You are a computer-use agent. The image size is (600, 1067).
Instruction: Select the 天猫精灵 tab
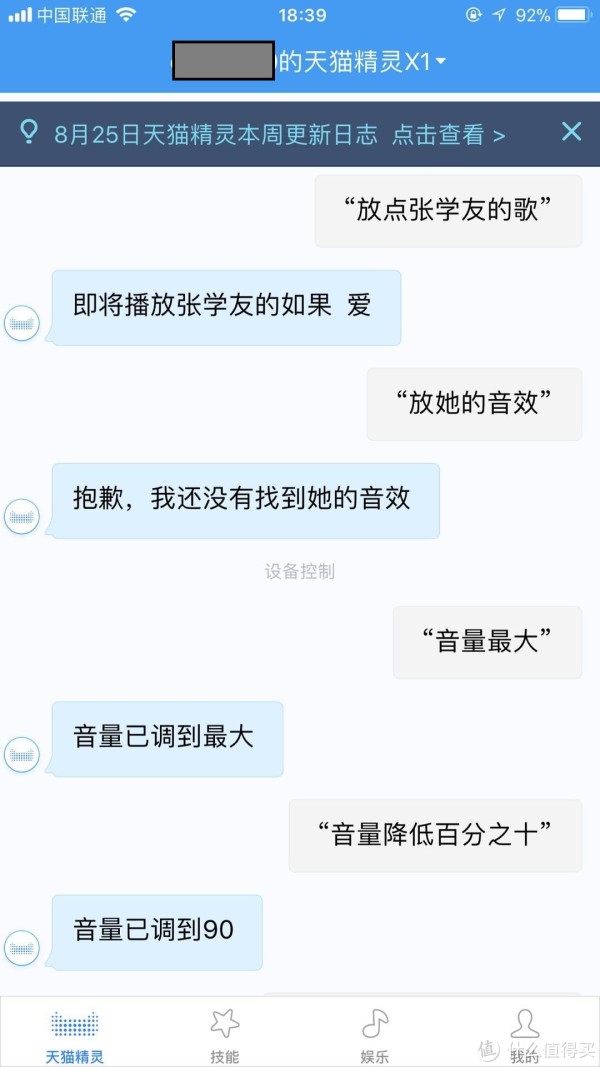coord(75,1035)
